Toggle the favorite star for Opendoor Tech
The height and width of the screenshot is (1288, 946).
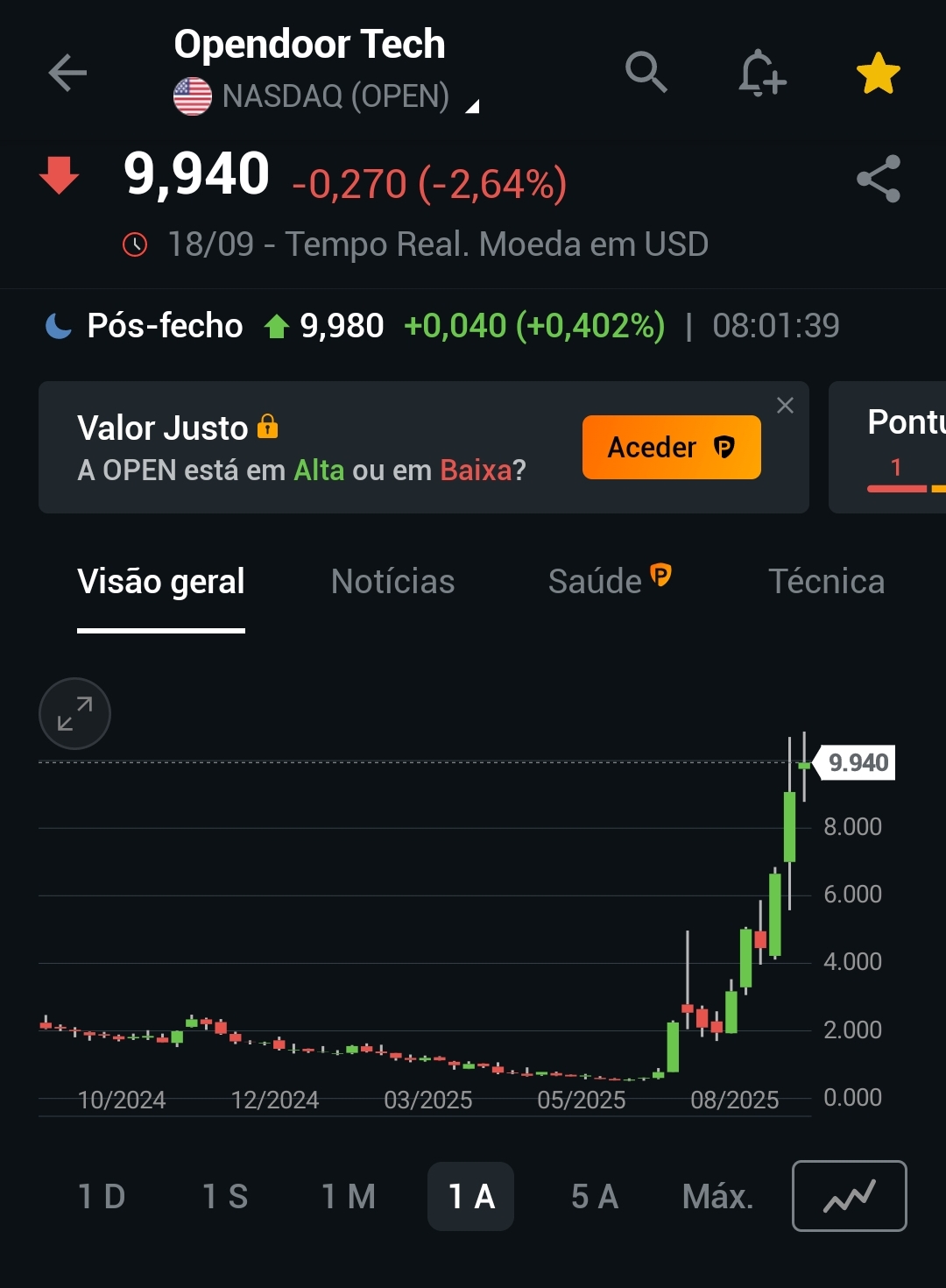(878, 73)
